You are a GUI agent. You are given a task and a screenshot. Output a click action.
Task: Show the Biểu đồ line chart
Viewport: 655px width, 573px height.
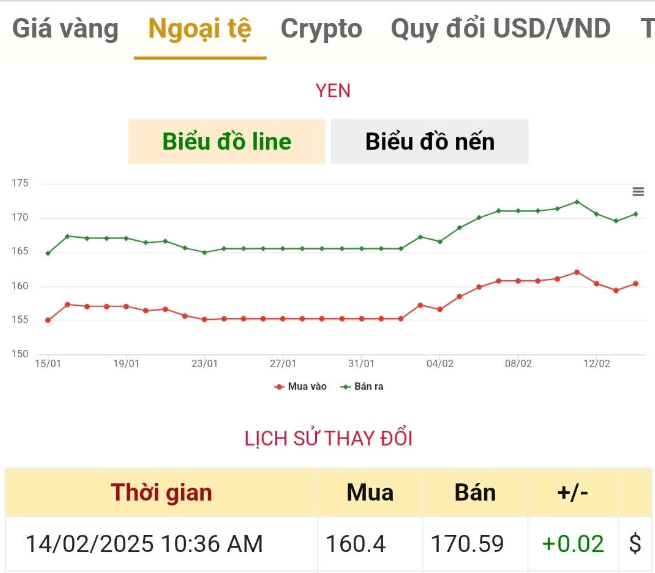coord(227,141)
